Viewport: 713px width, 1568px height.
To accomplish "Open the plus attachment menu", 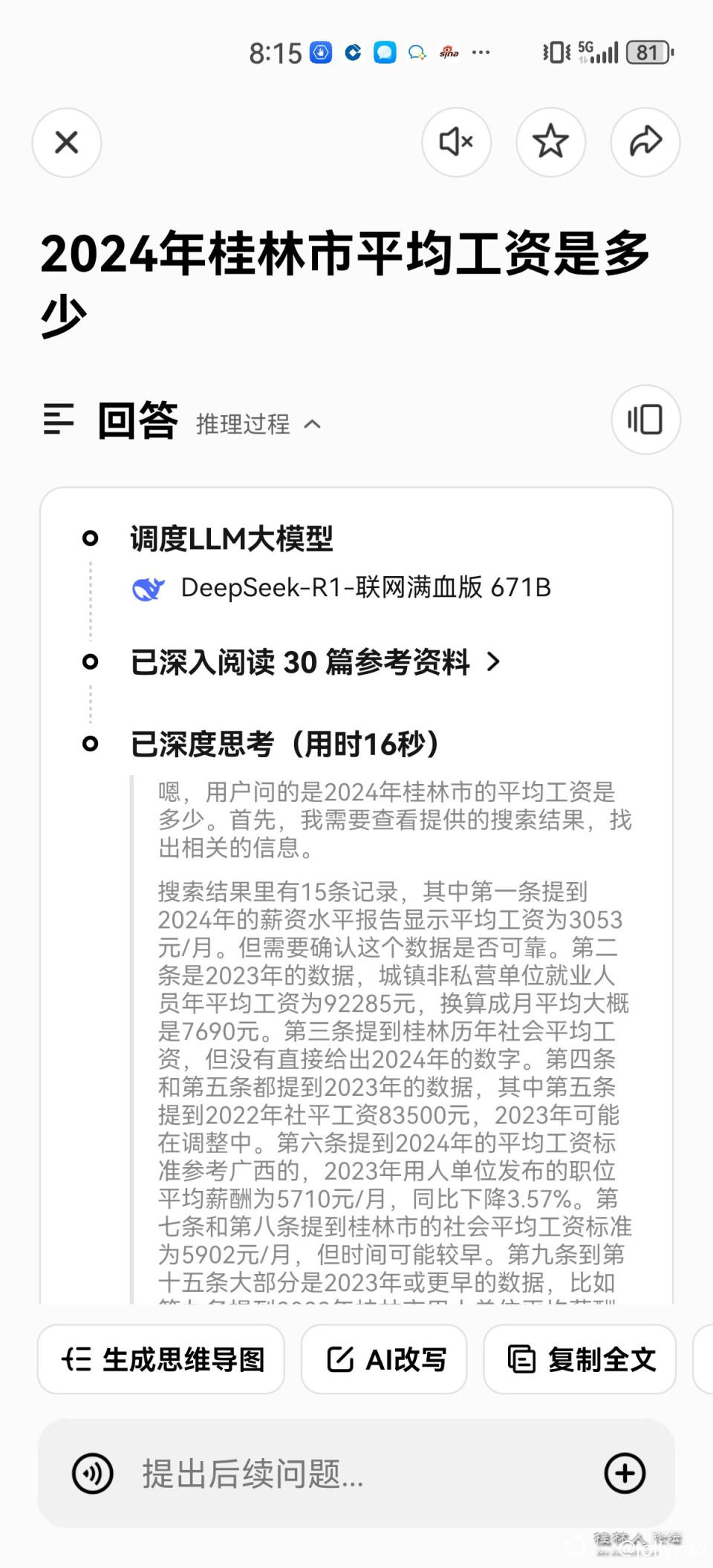I will pyautogui.click(x=625, y=1474).
